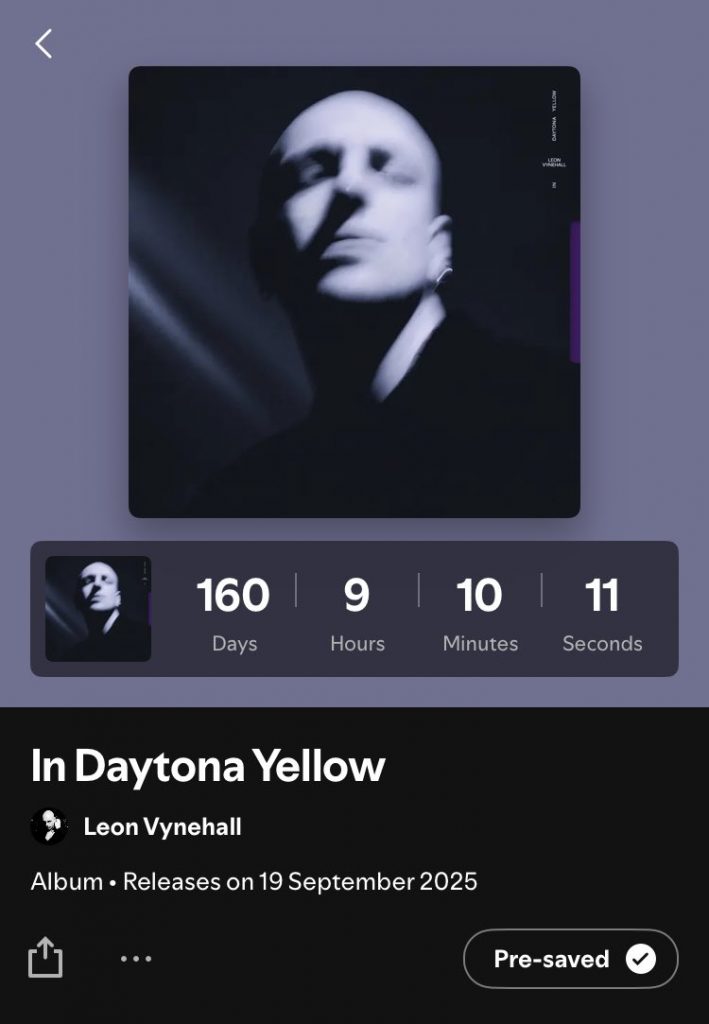
Task: Go back using the top arrow
Action: point(43,44)
